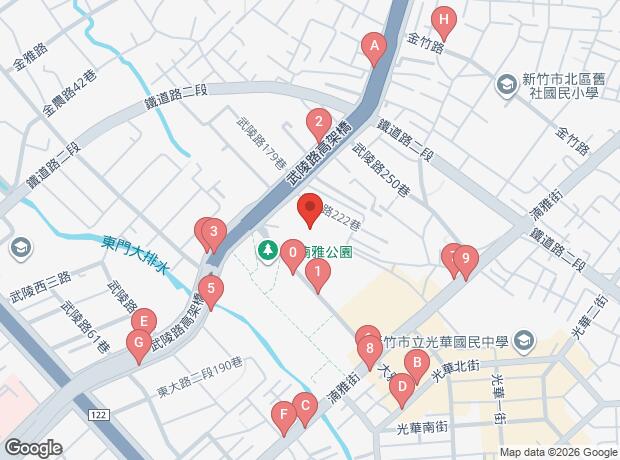Open marker 2 on 武陵路高架橋

(x=319, y=125)
